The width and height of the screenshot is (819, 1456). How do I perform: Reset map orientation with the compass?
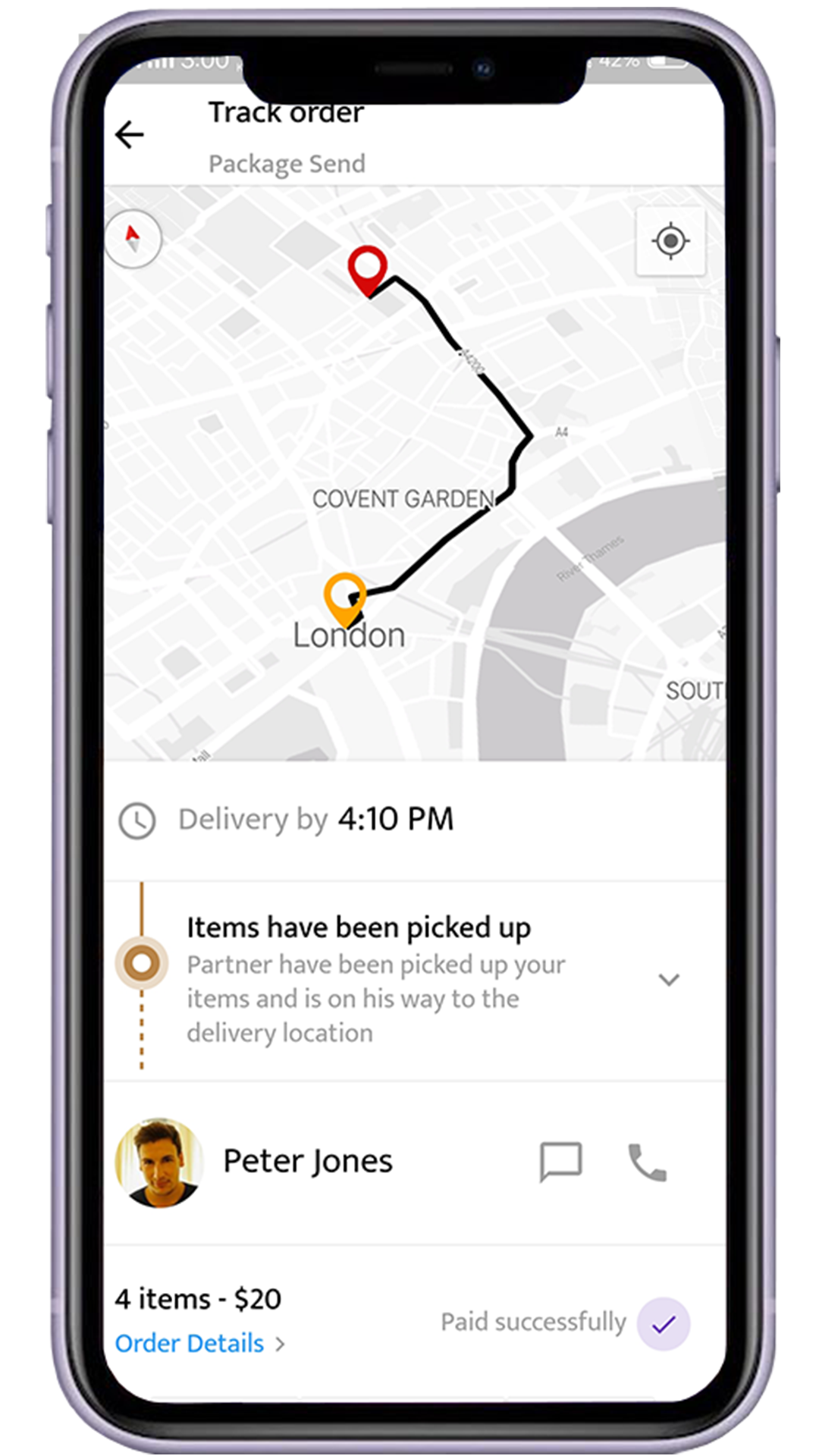point(133,238)
